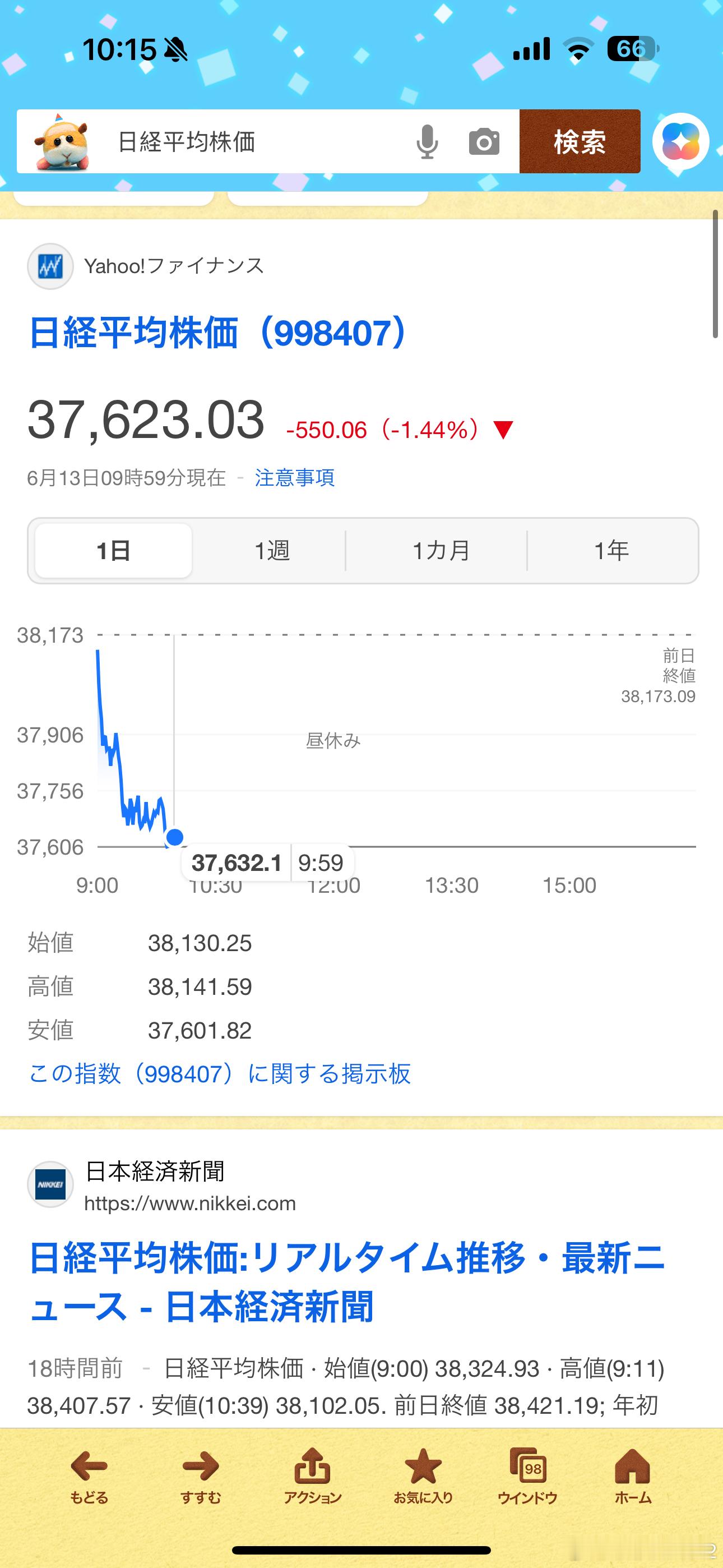Image resolution: width=723 pixels, height=1568 pixels.
Task: Switch chart to 1週
Action: (271, 551)
